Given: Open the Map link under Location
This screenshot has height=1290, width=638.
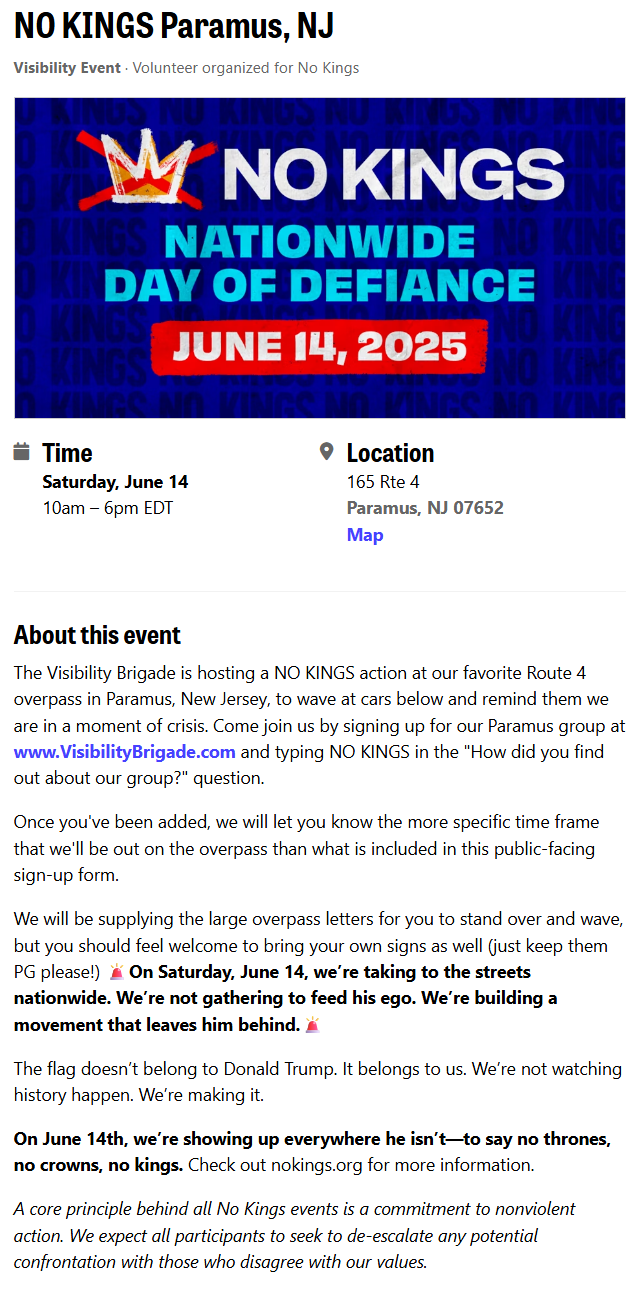Looking at the screenshot, I should (365, 535).
